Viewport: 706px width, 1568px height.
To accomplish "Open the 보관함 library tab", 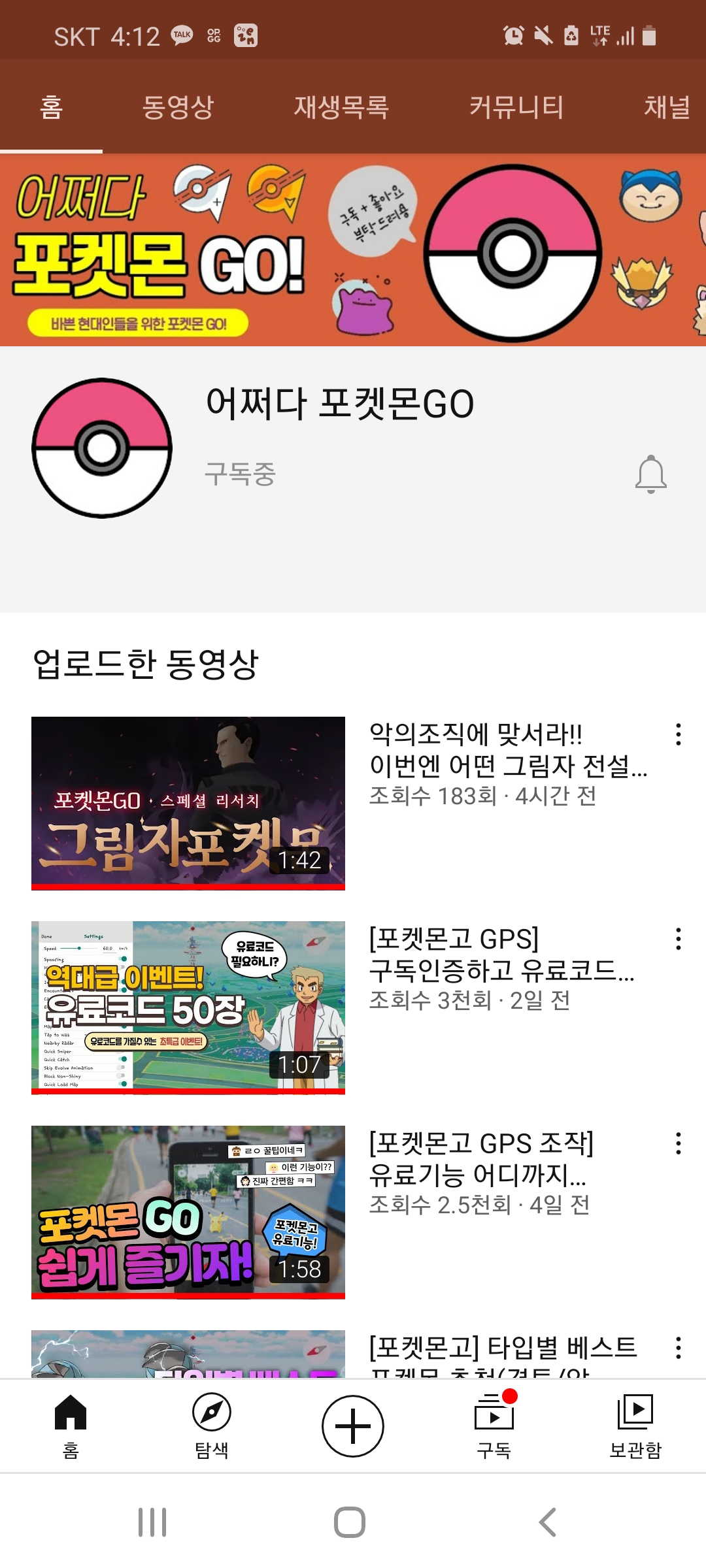I will pyautogui.click(x=635, y=1426).
